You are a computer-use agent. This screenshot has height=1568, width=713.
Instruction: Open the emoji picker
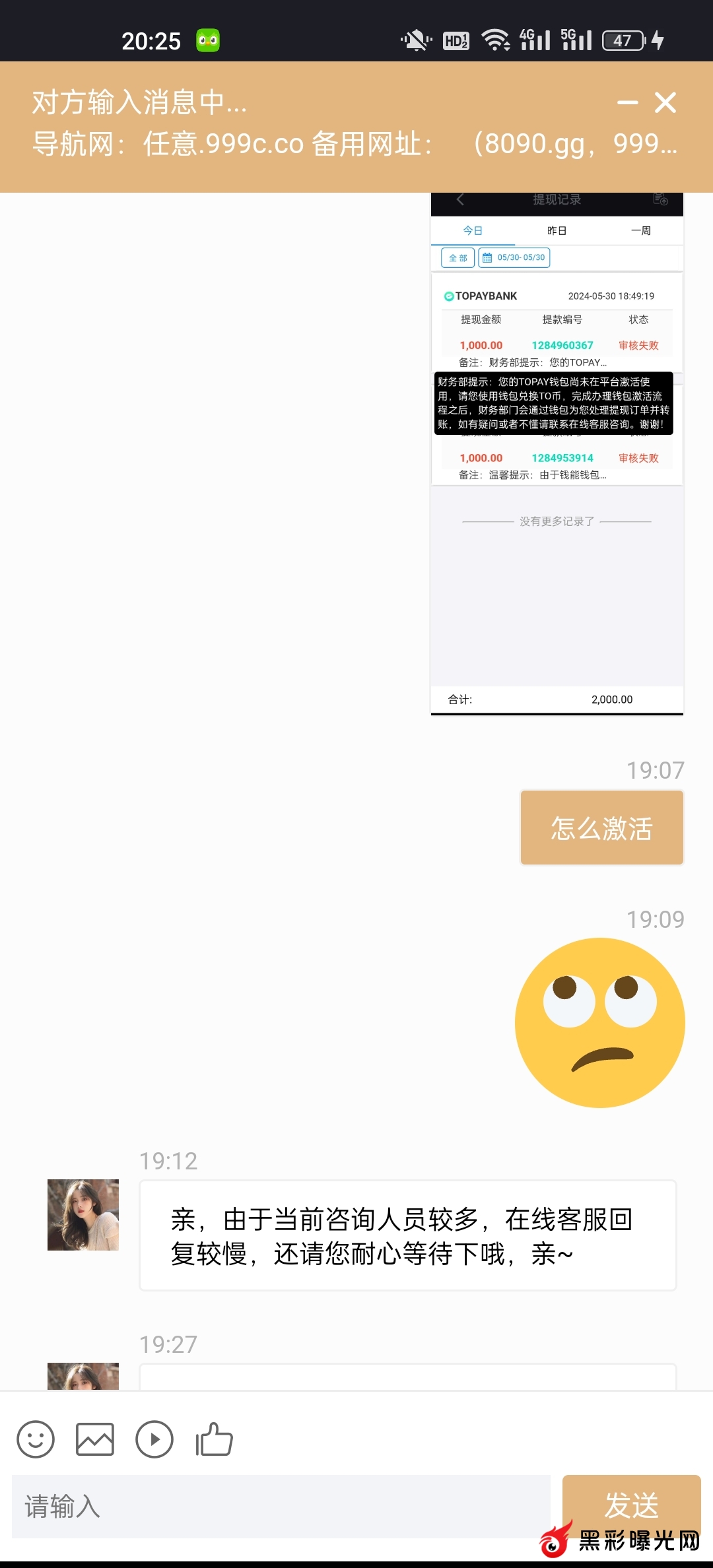click(x=36, y=1439)
